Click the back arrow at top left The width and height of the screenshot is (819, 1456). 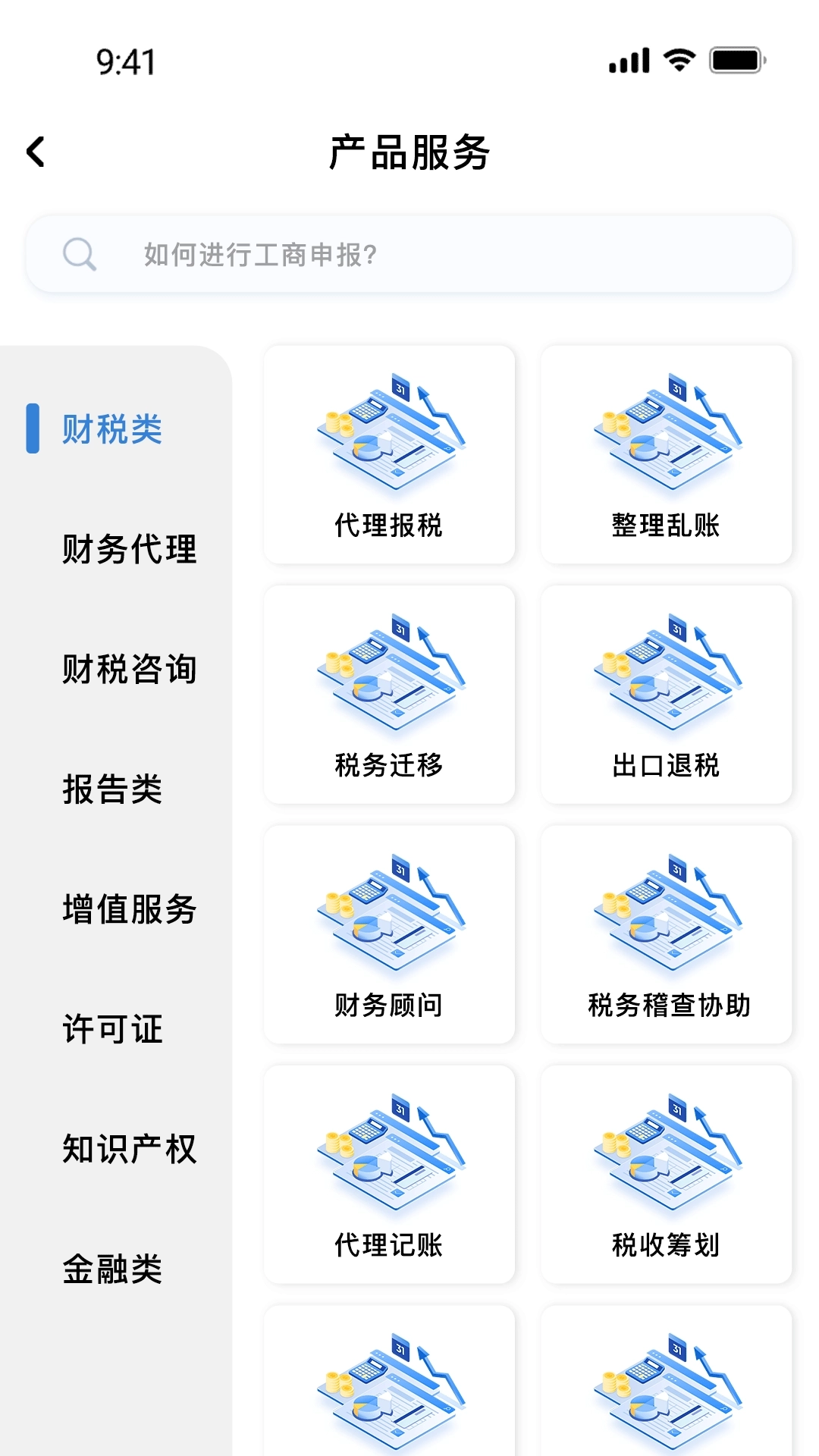(x=36, y=150)
